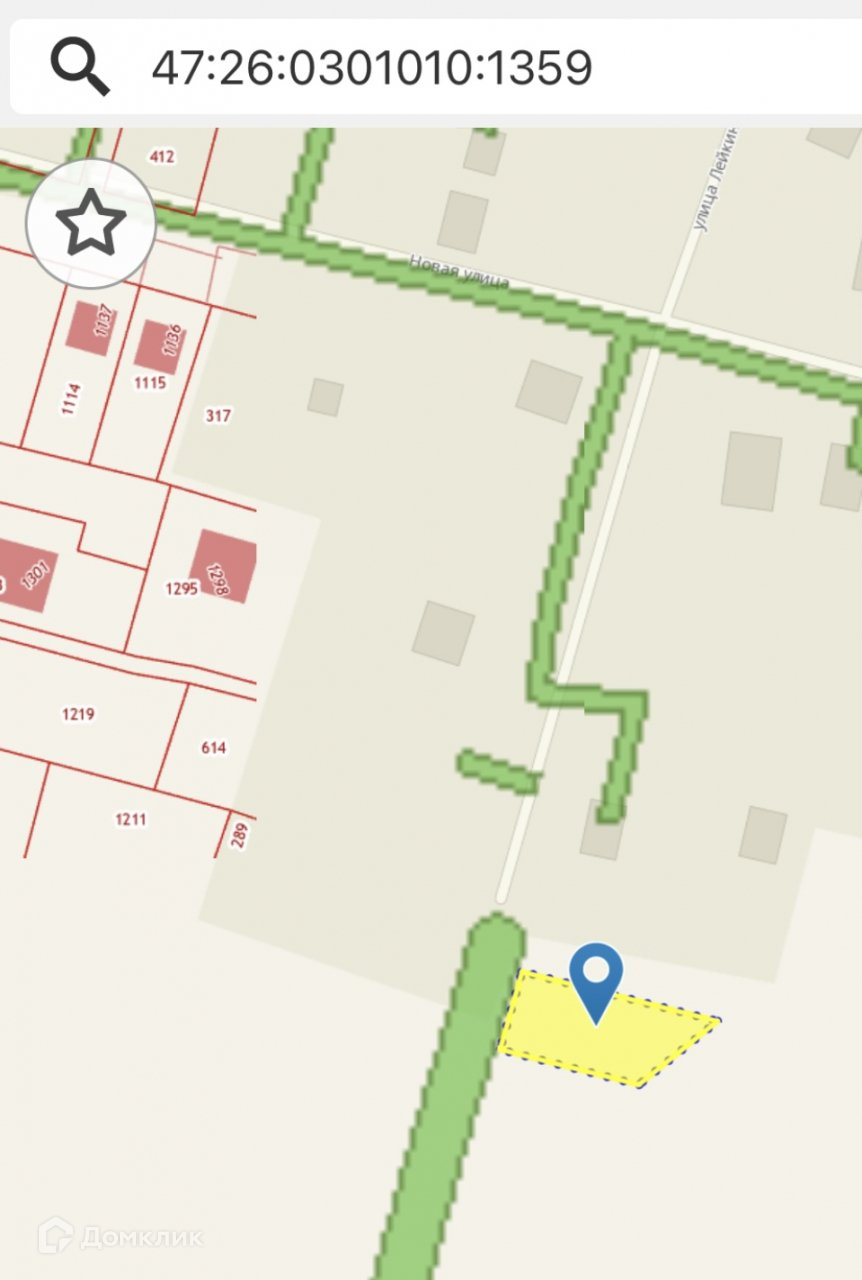Add this parcel to favorites with star

[90, 224]
